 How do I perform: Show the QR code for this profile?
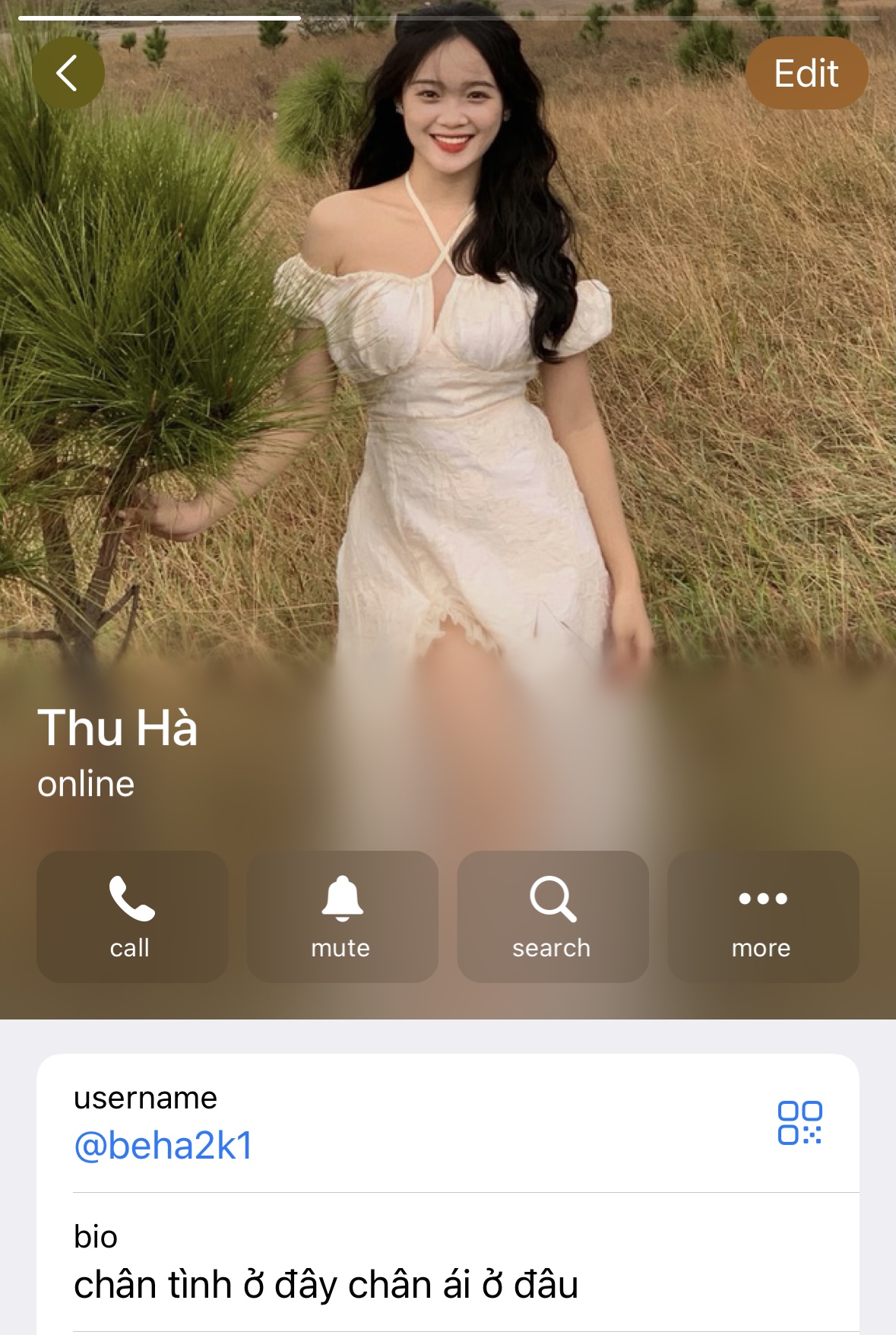coord(799,1122)
